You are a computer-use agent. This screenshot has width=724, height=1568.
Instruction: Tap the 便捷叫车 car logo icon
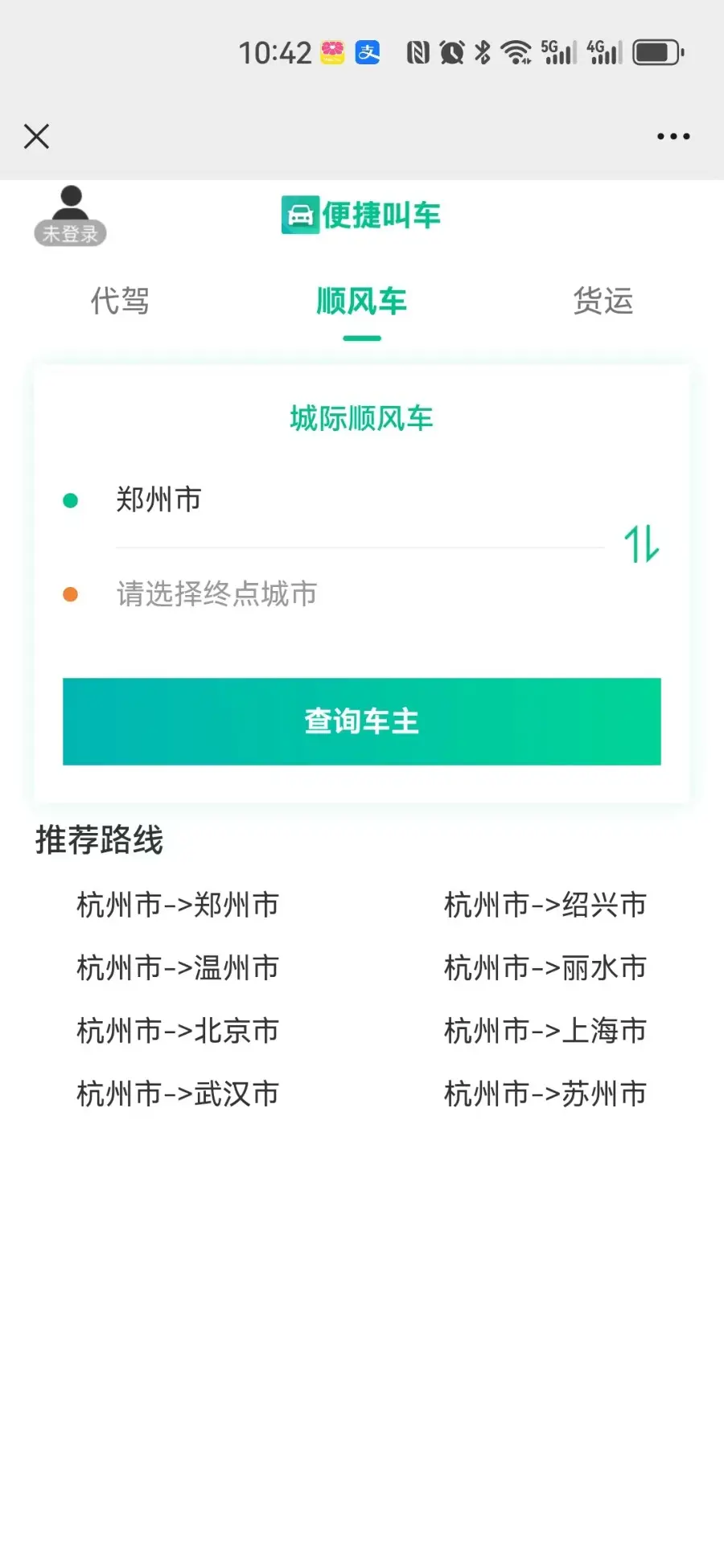pyautogui.click(x=300, y=215)
